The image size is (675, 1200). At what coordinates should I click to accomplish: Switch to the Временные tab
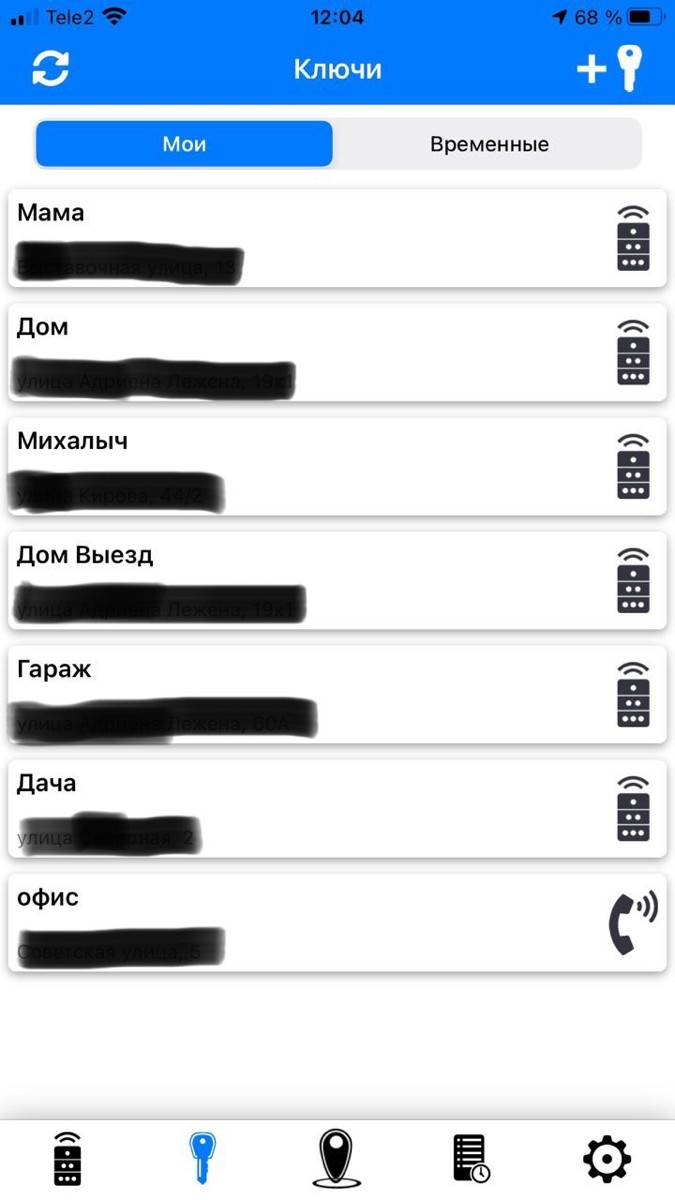pos(488,144)
